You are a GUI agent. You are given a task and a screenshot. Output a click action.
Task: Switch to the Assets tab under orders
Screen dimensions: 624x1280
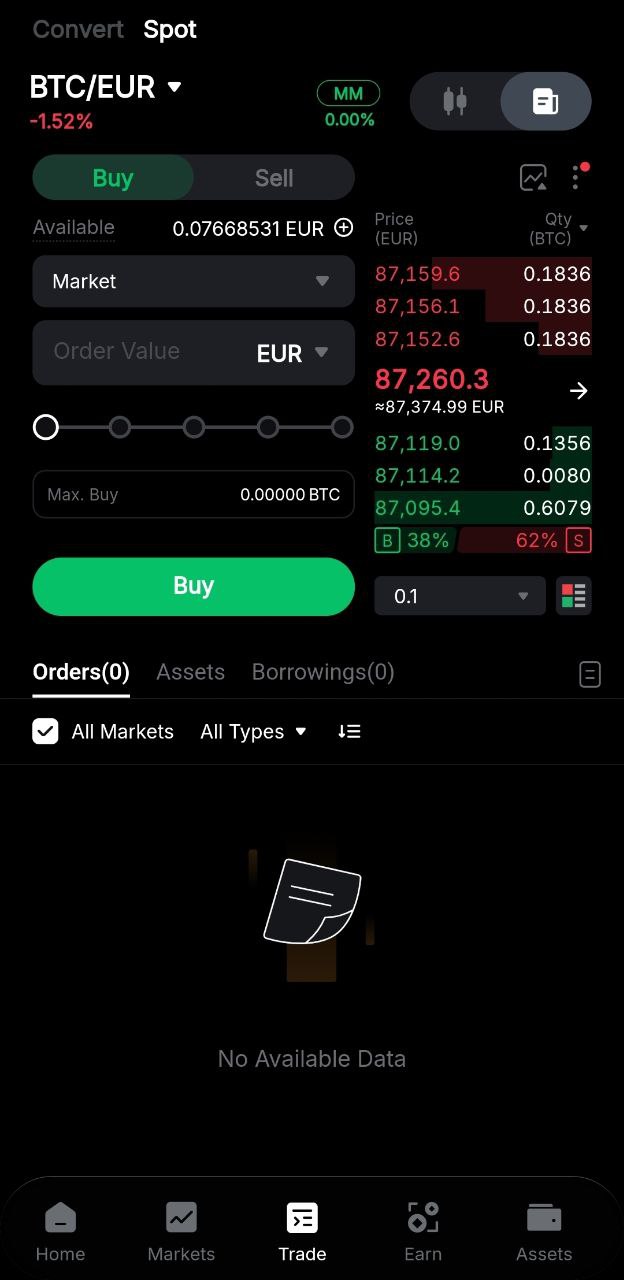[x=190, y=672]
